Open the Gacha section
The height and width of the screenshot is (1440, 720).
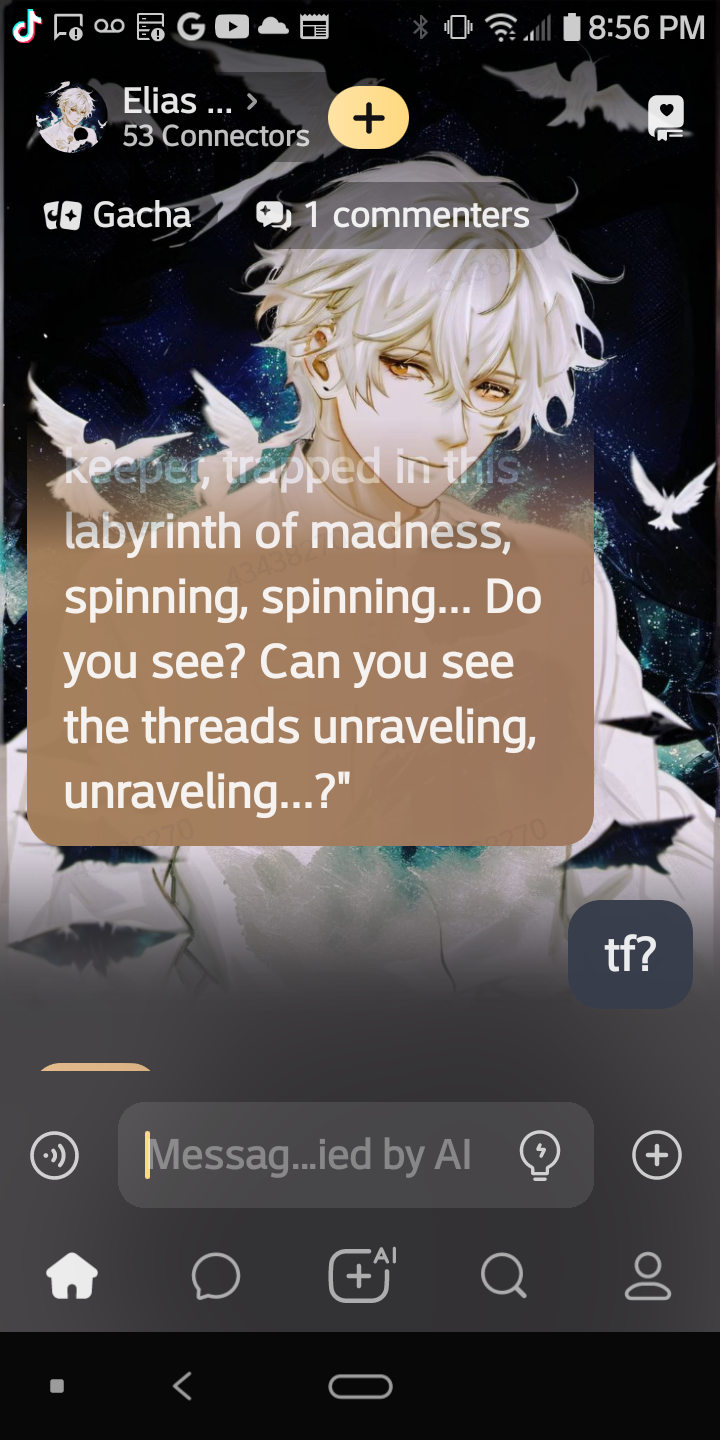click(x=118, y=215)
